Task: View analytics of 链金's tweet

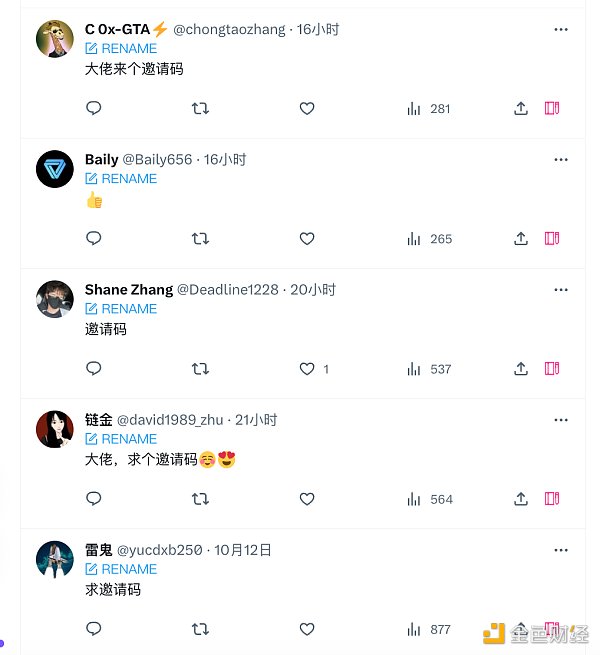Action: click(x=430, y=499)
